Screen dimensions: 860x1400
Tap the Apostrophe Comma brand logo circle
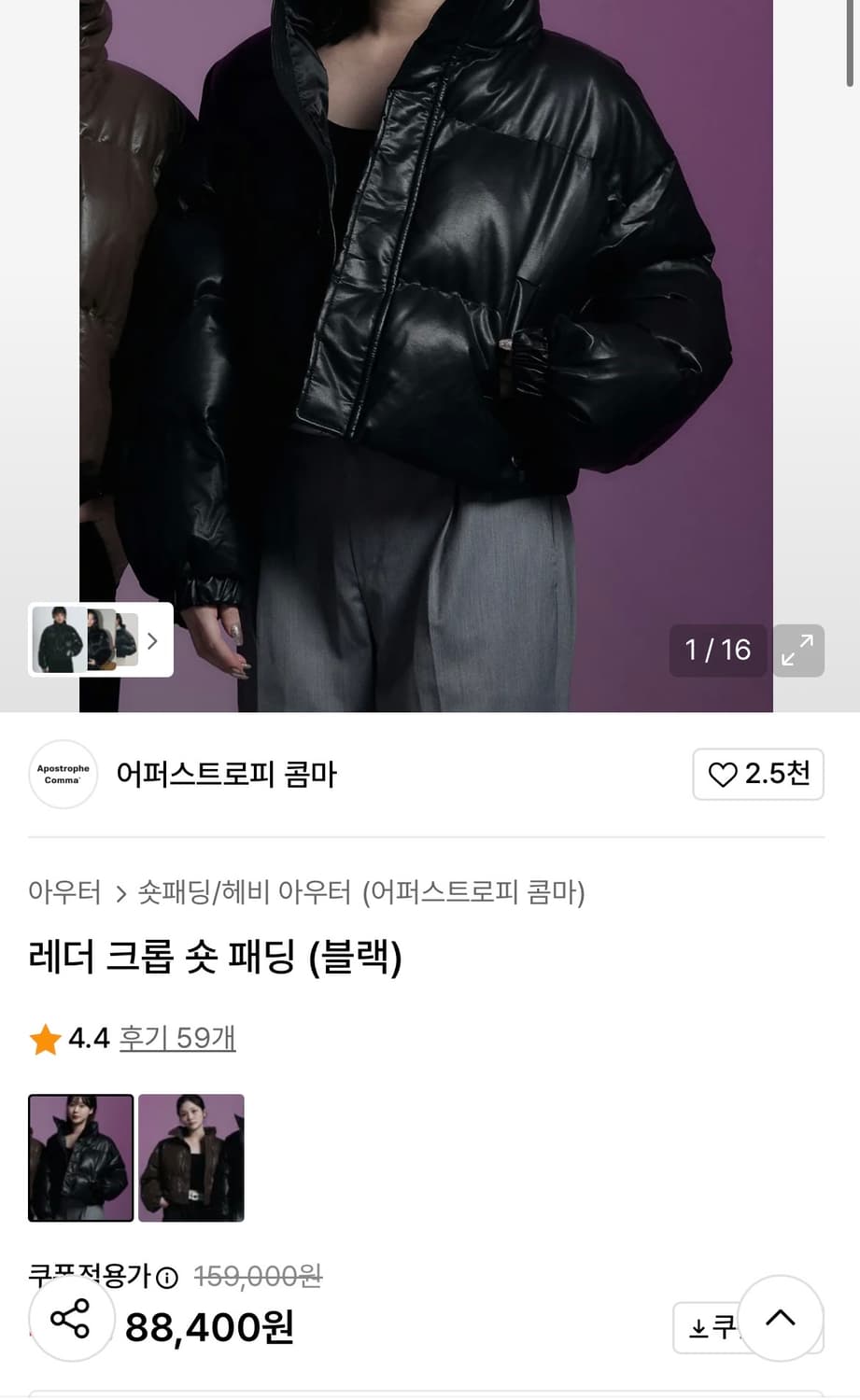pos(63,774)
